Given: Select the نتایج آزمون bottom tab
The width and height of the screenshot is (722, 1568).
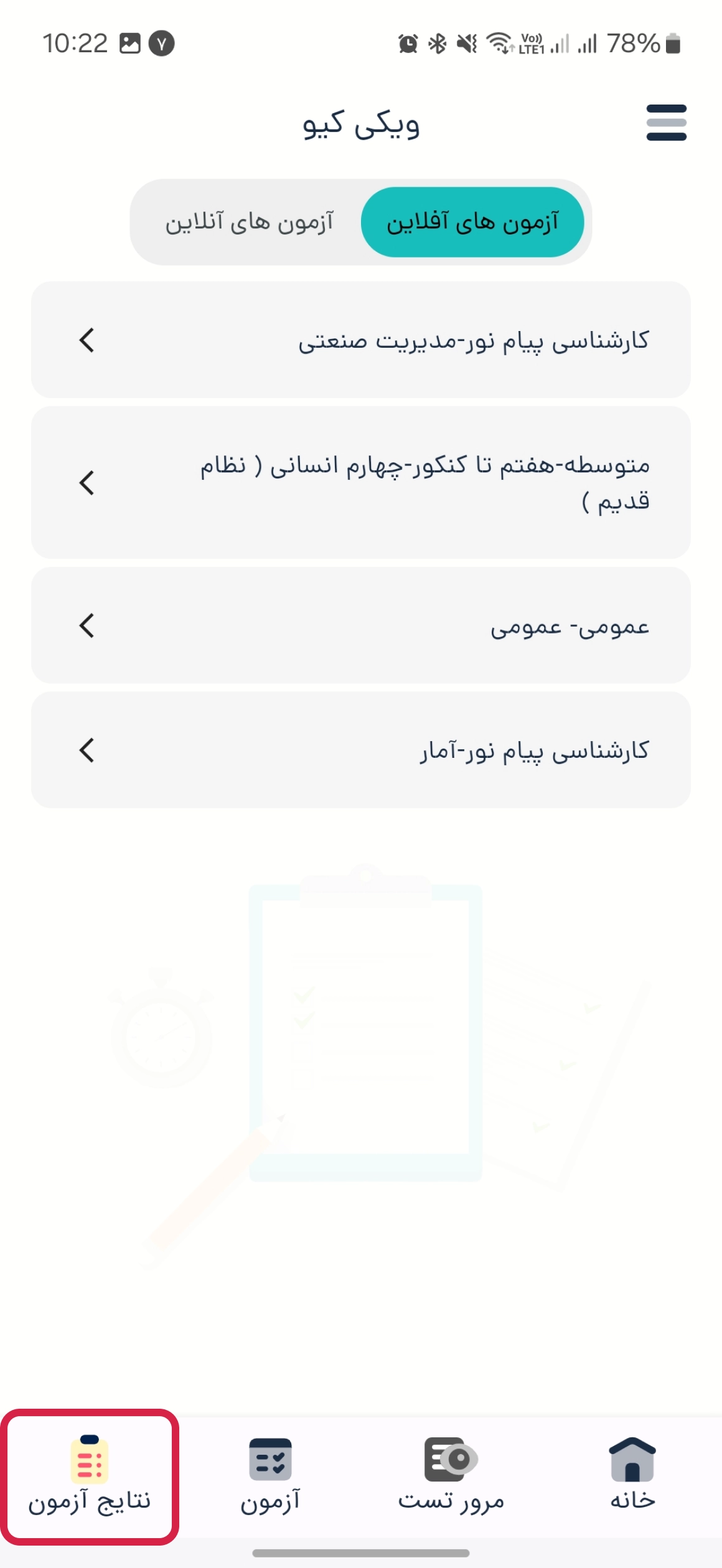Looking at the screenshot, I should tap(90, 1476).
